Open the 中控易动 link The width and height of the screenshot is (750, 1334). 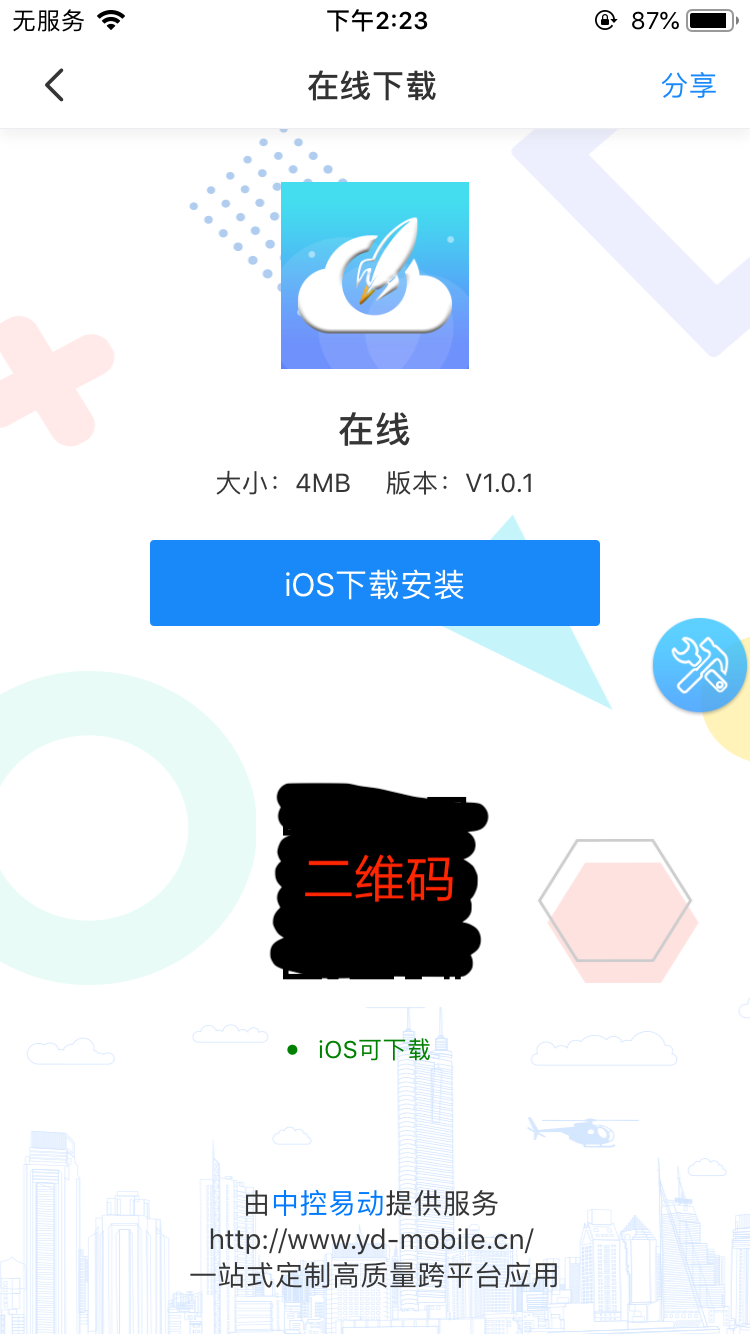[x=328, y=1203]
